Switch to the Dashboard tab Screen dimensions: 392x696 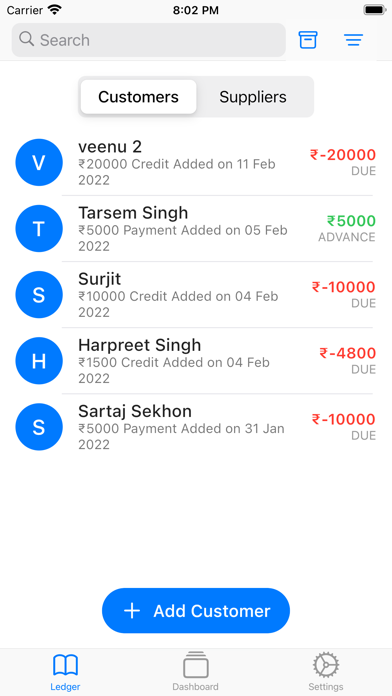click(196, 672)
